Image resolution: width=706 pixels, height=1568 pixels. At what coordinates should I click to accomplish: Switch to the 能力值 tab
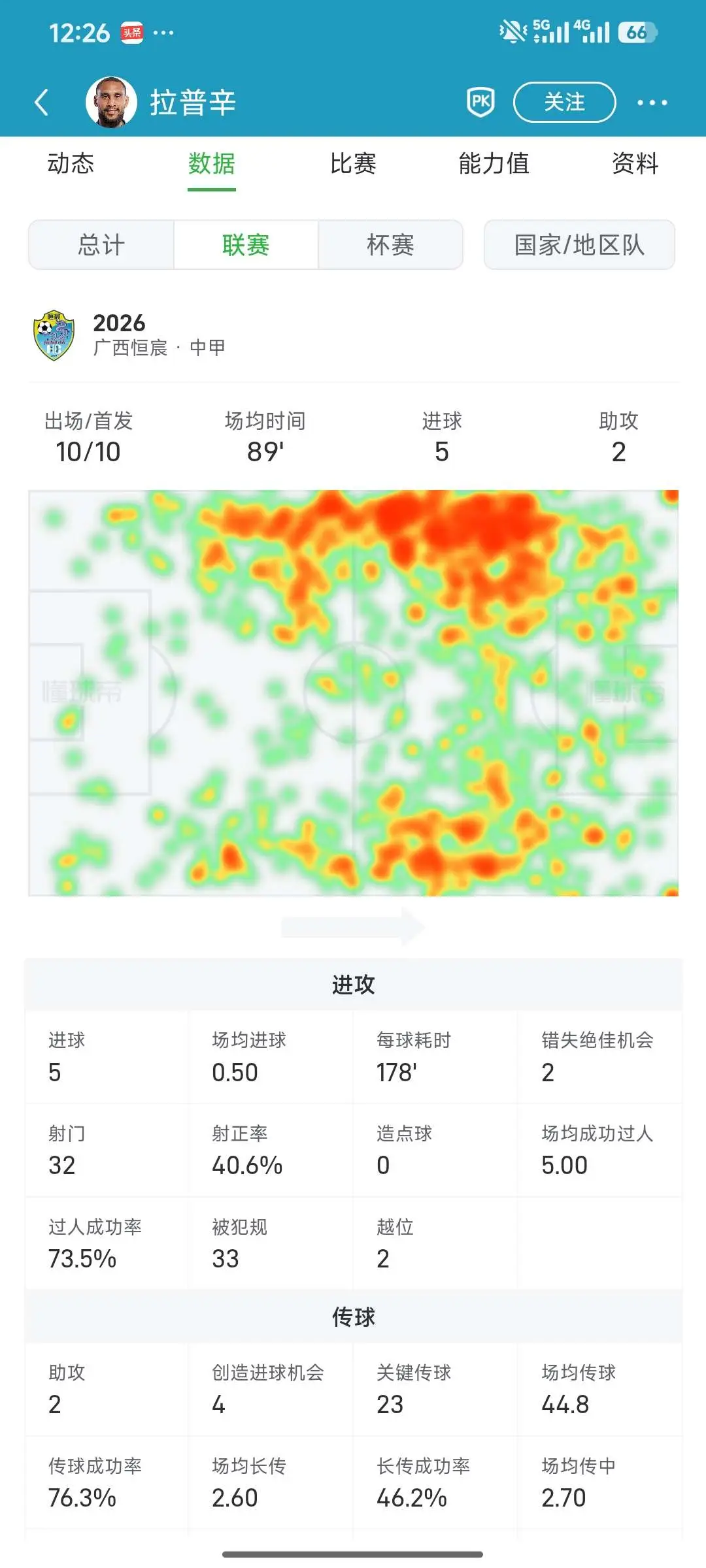tap(494, 163)
